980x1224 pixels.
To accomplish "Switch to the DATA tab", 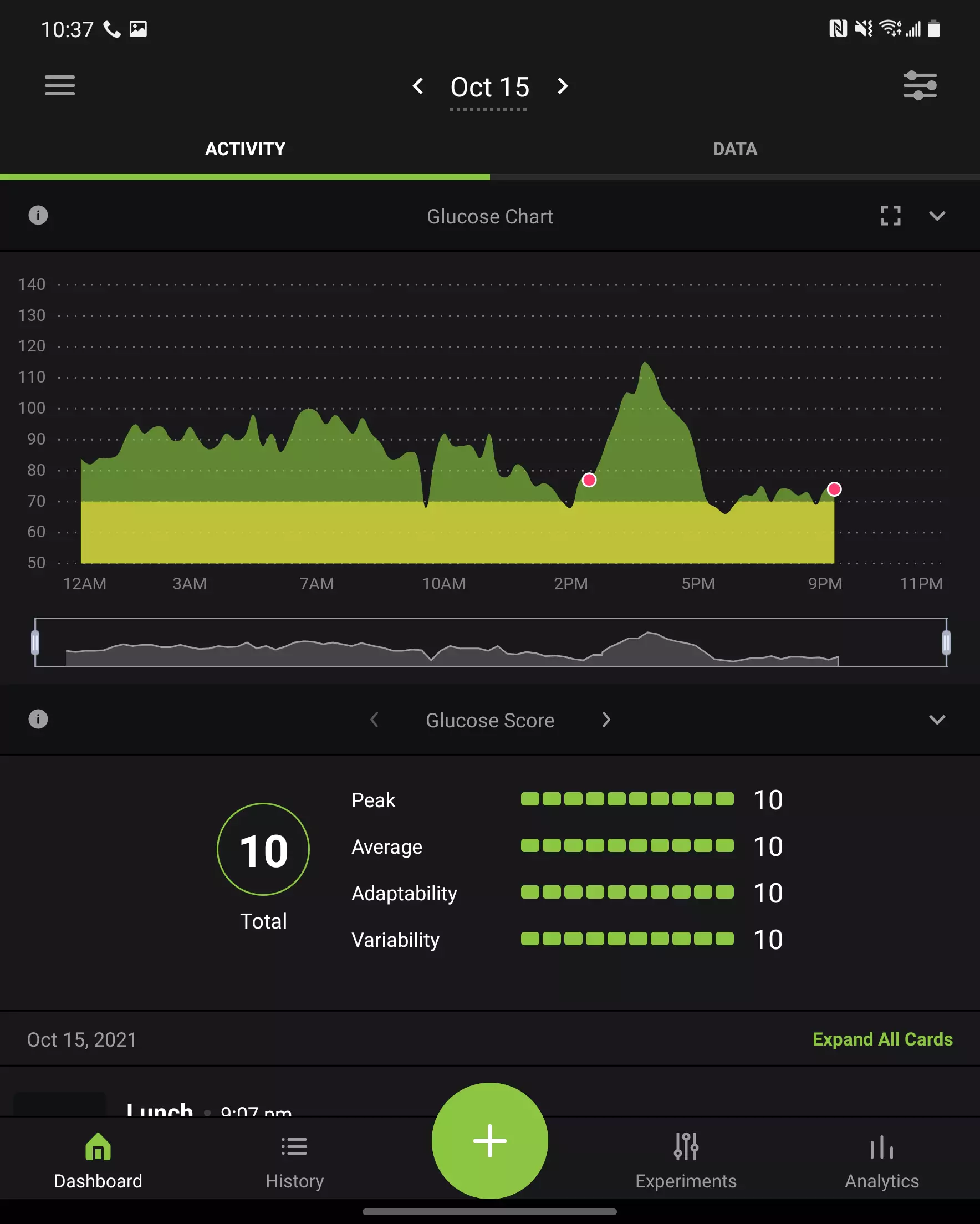I will [734, 149].
